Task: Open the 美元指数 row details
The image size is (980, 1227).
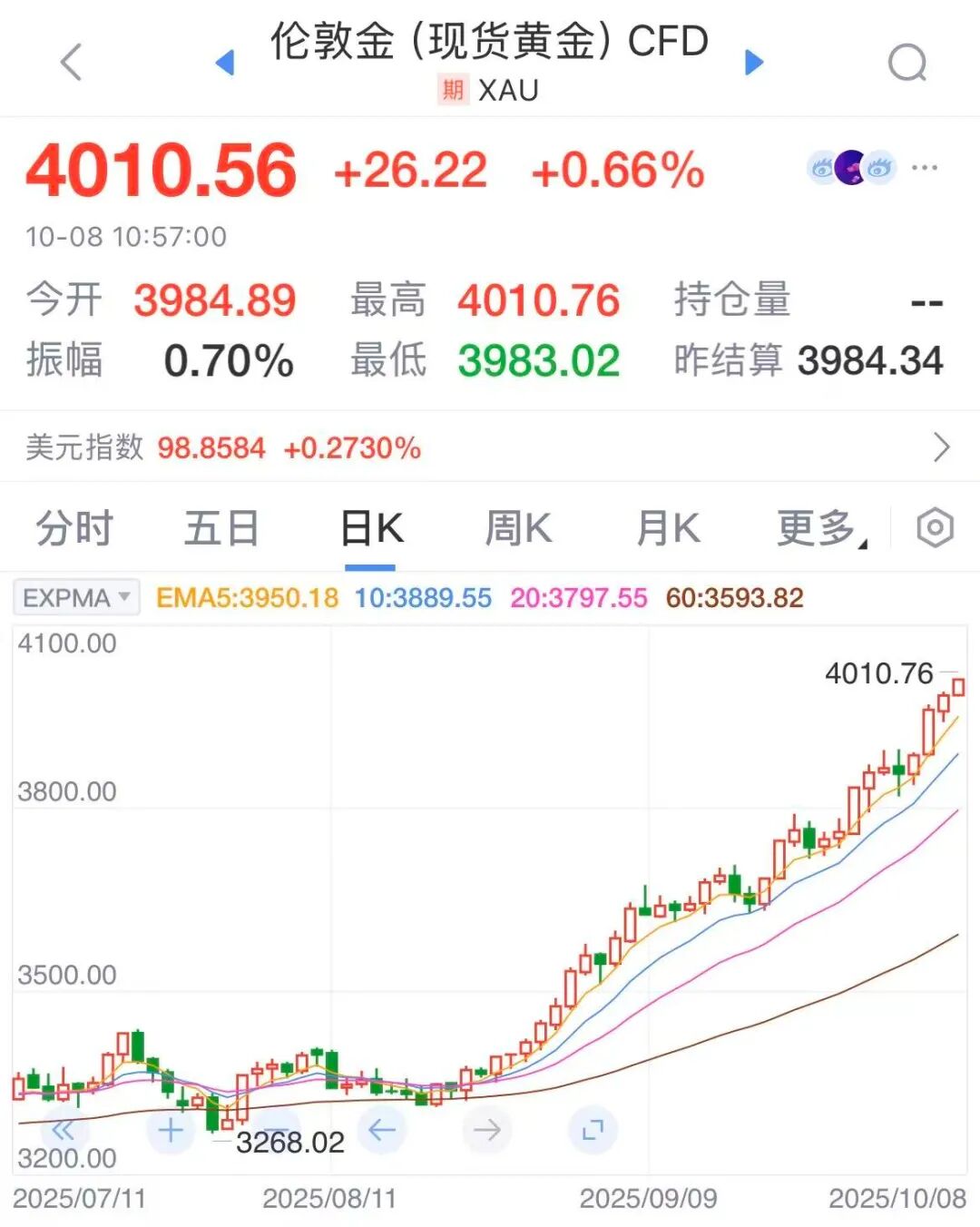Action: [x=941, y=447]
